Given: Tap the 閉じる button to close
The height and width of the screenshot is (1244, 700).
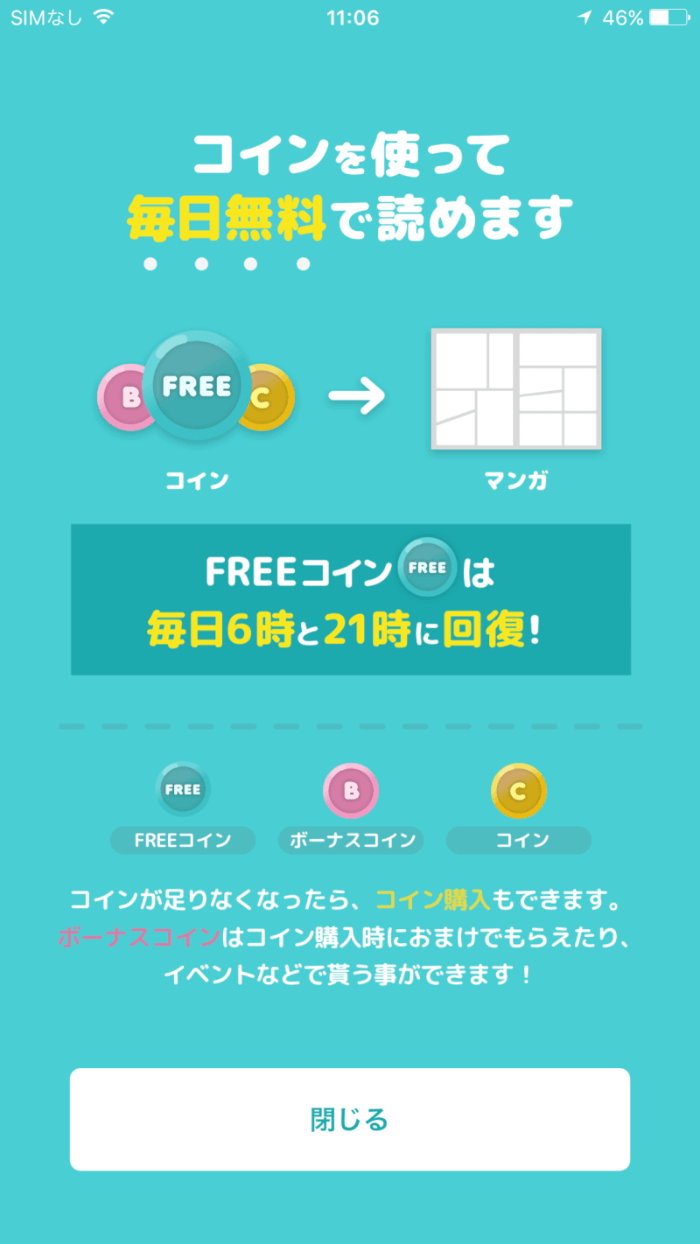Looking at the screenshot, I should pyautogui.click(x=349, y=1119).
